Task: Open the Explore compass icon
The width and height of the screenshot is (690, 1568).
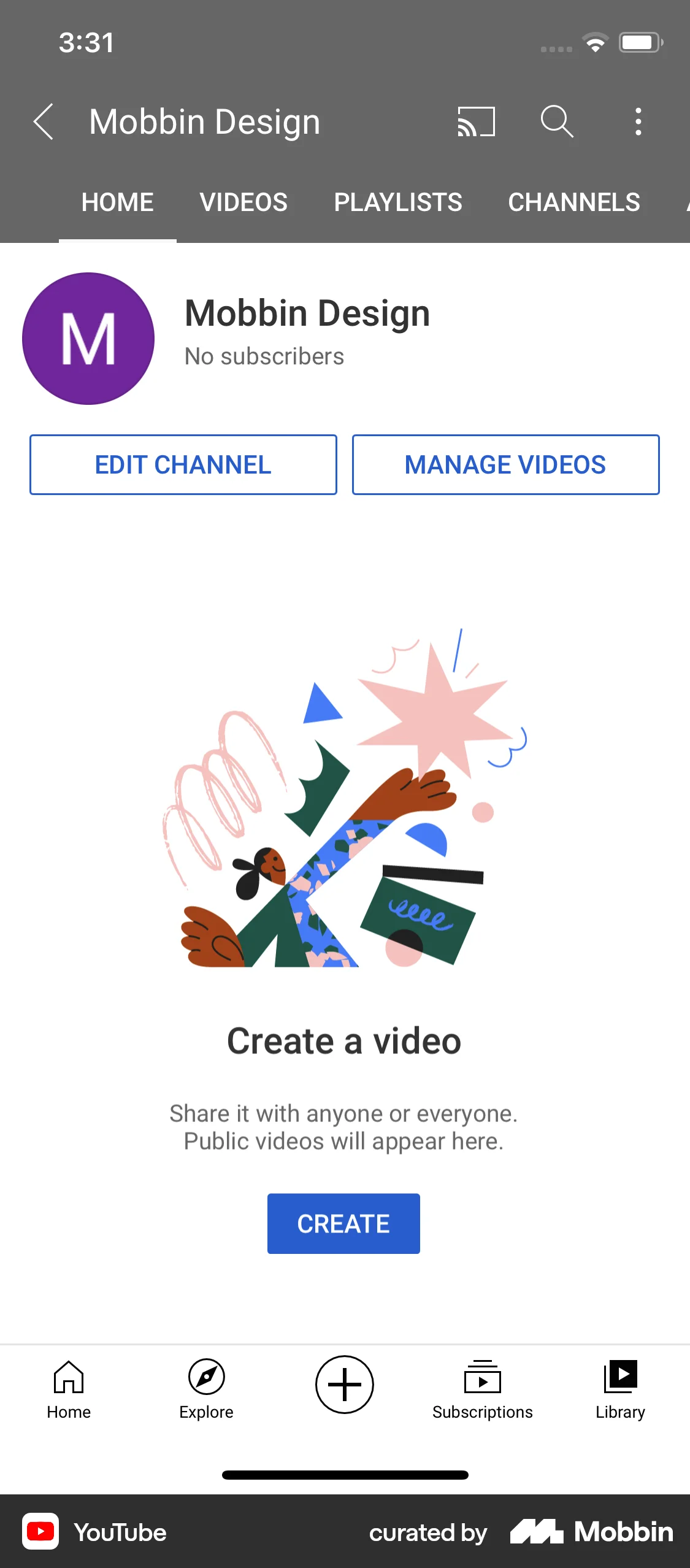Action: click(x=206, y=1385)
